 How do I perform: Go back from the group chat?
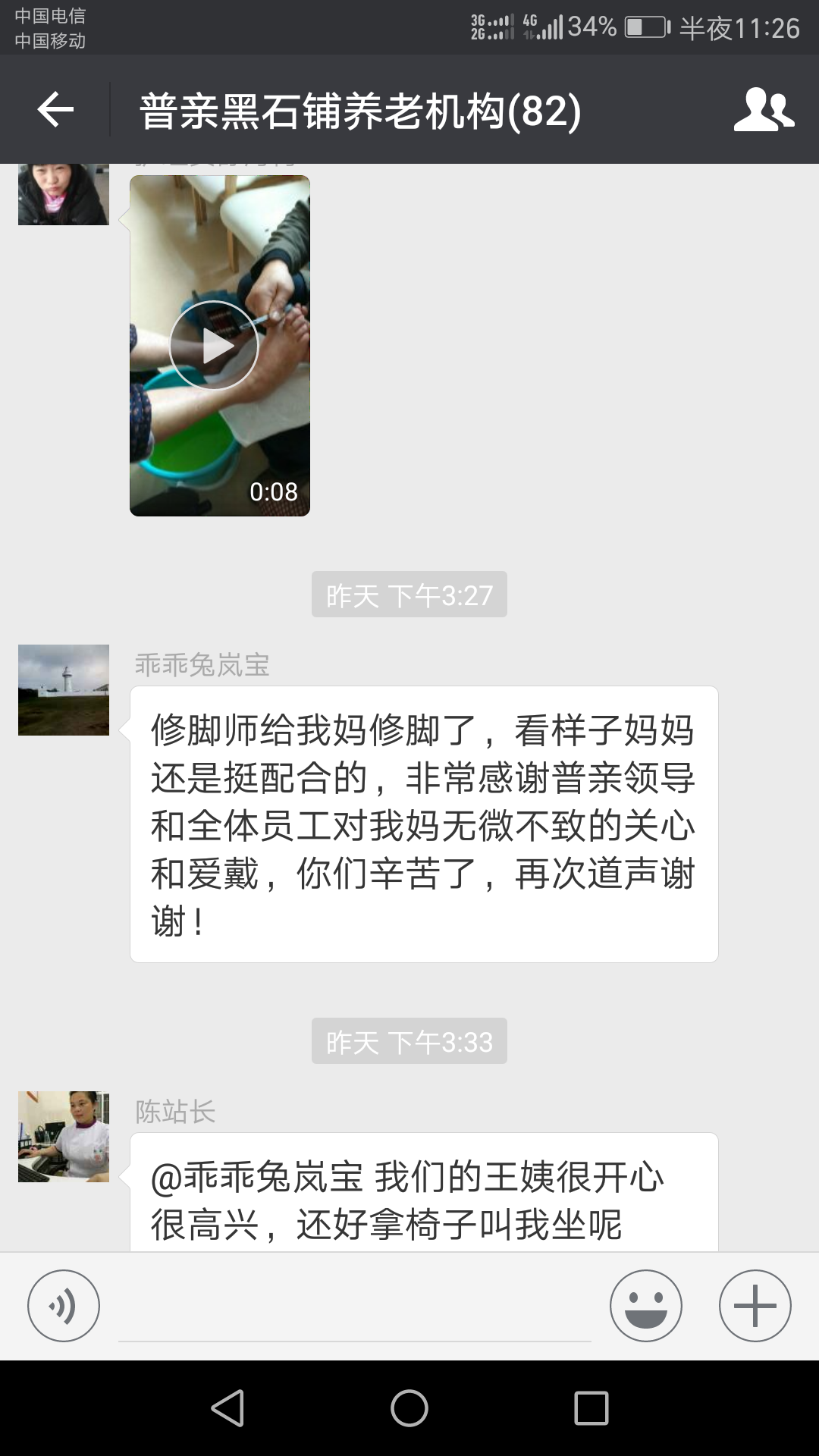pos(55,111)
